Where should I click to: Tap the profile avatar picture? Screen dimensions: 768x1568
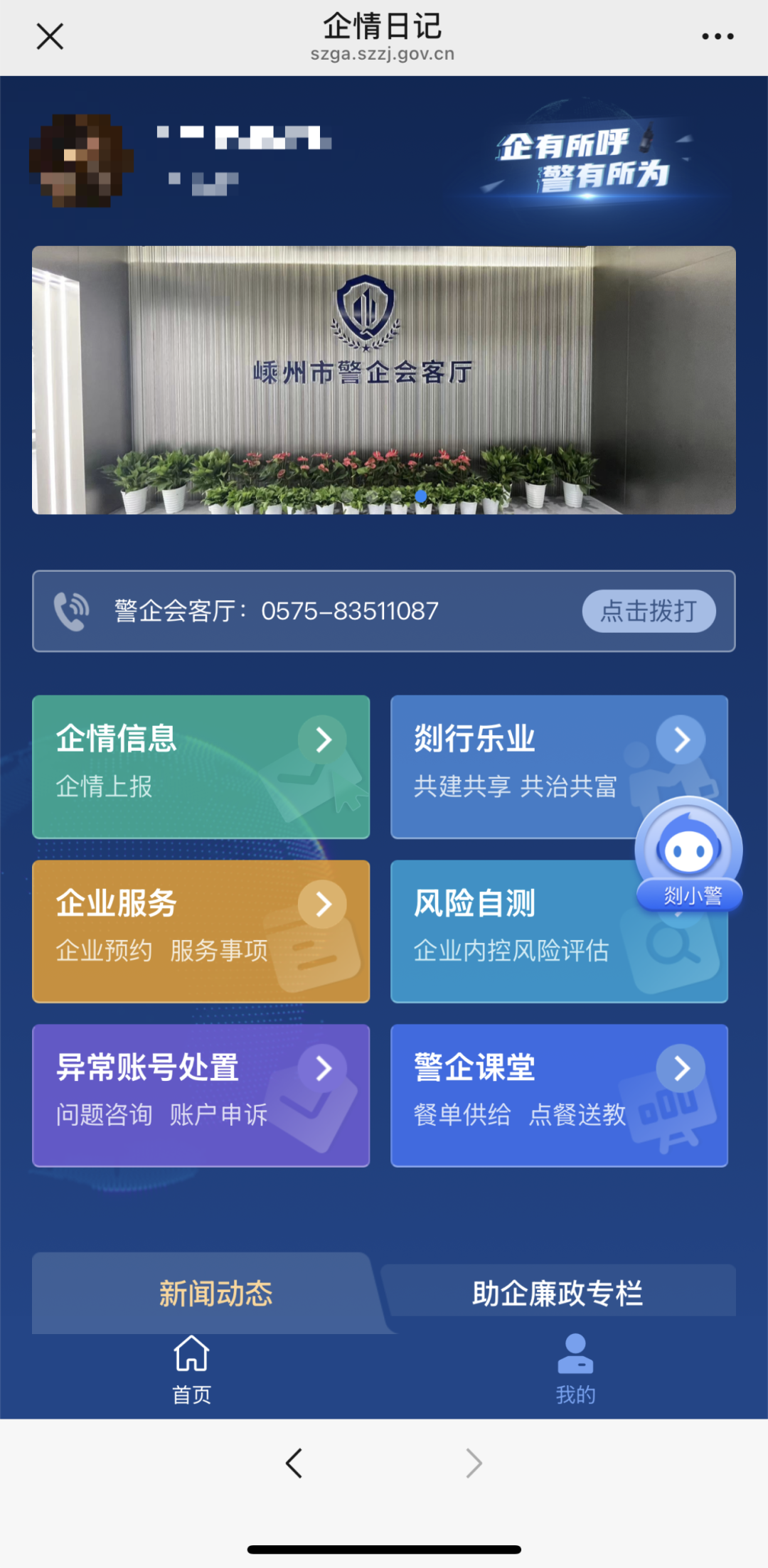80,161
